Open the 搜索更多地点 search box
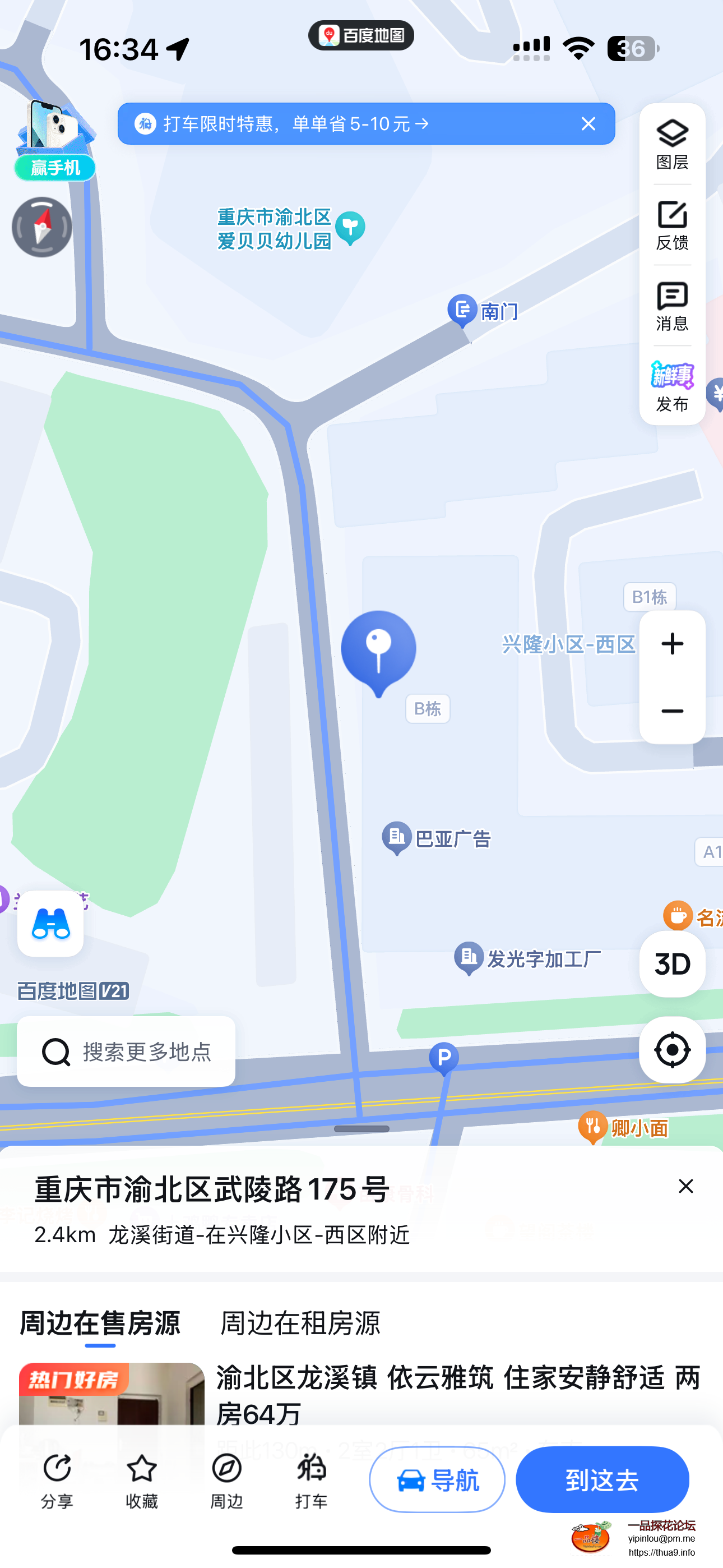 [126, 1051]
